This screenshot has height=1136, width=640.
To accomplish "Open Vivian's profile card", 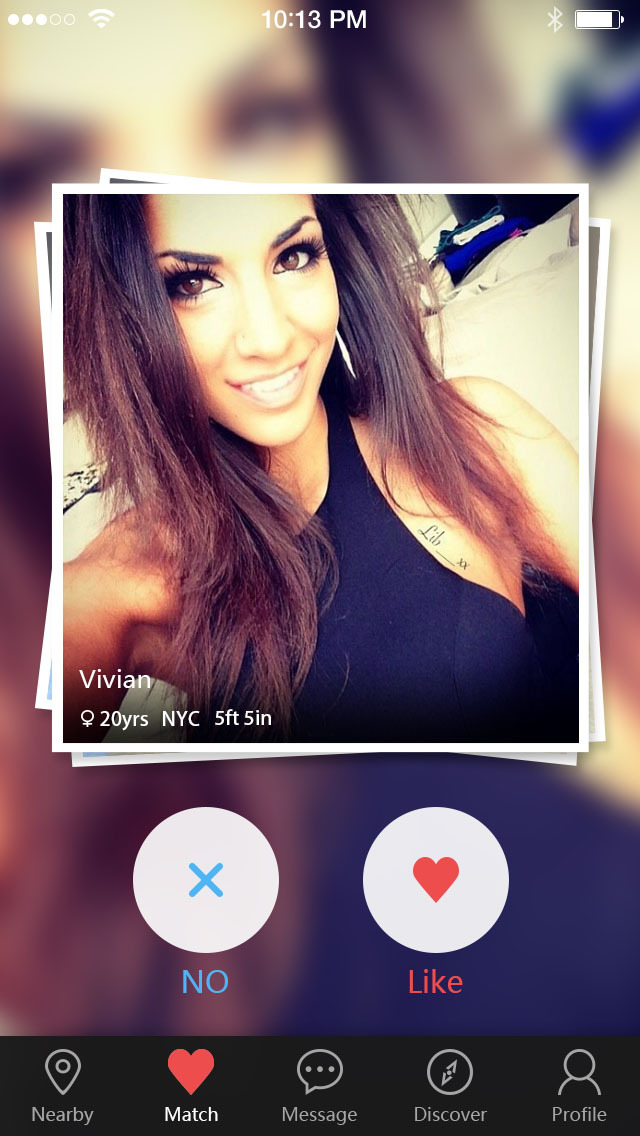I will (x=320, y=467).
